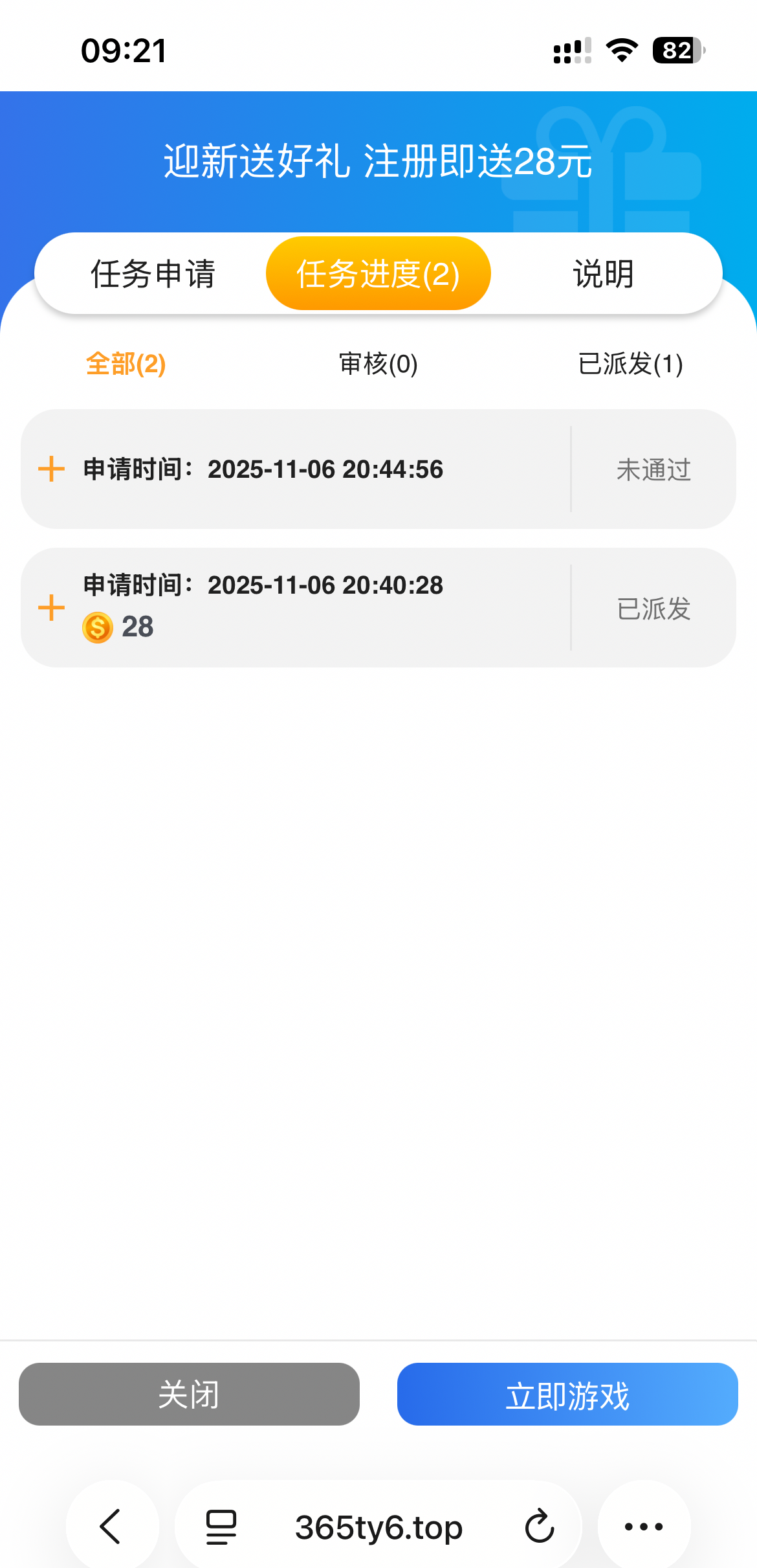Expand the 20:40:28 已派发 application

[x=52, y=608]
